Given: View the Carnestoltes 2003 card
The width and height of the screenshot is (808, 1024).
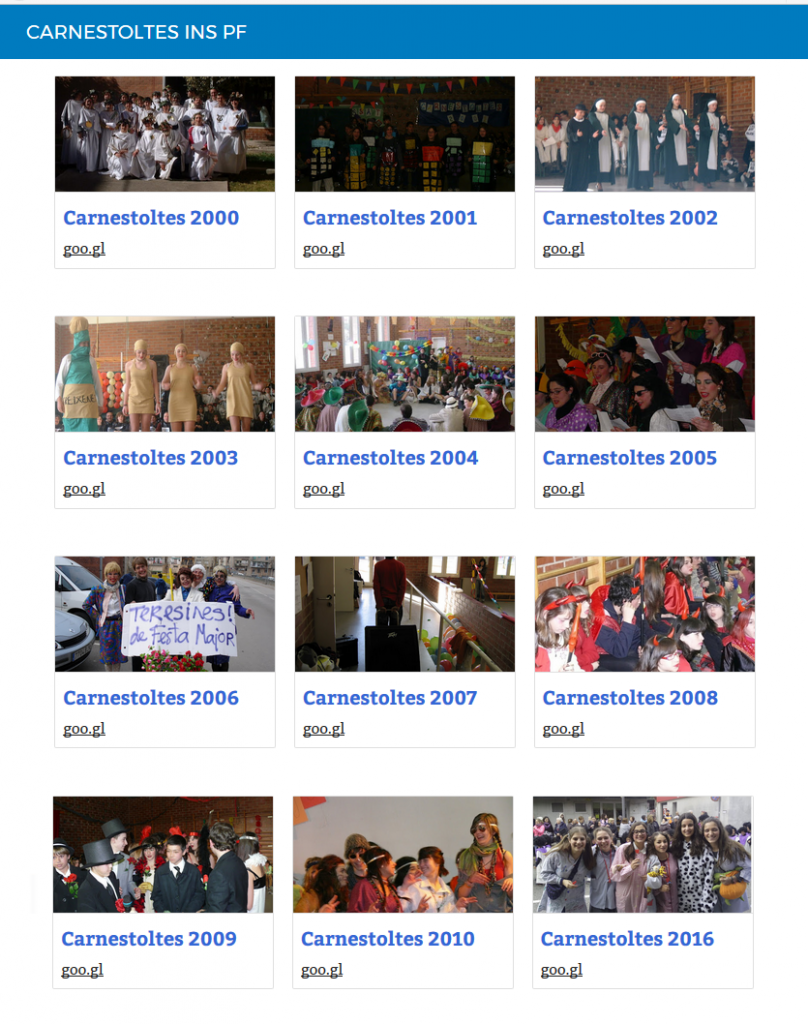Looking at the screenshot, I should (x=151, y=458).
